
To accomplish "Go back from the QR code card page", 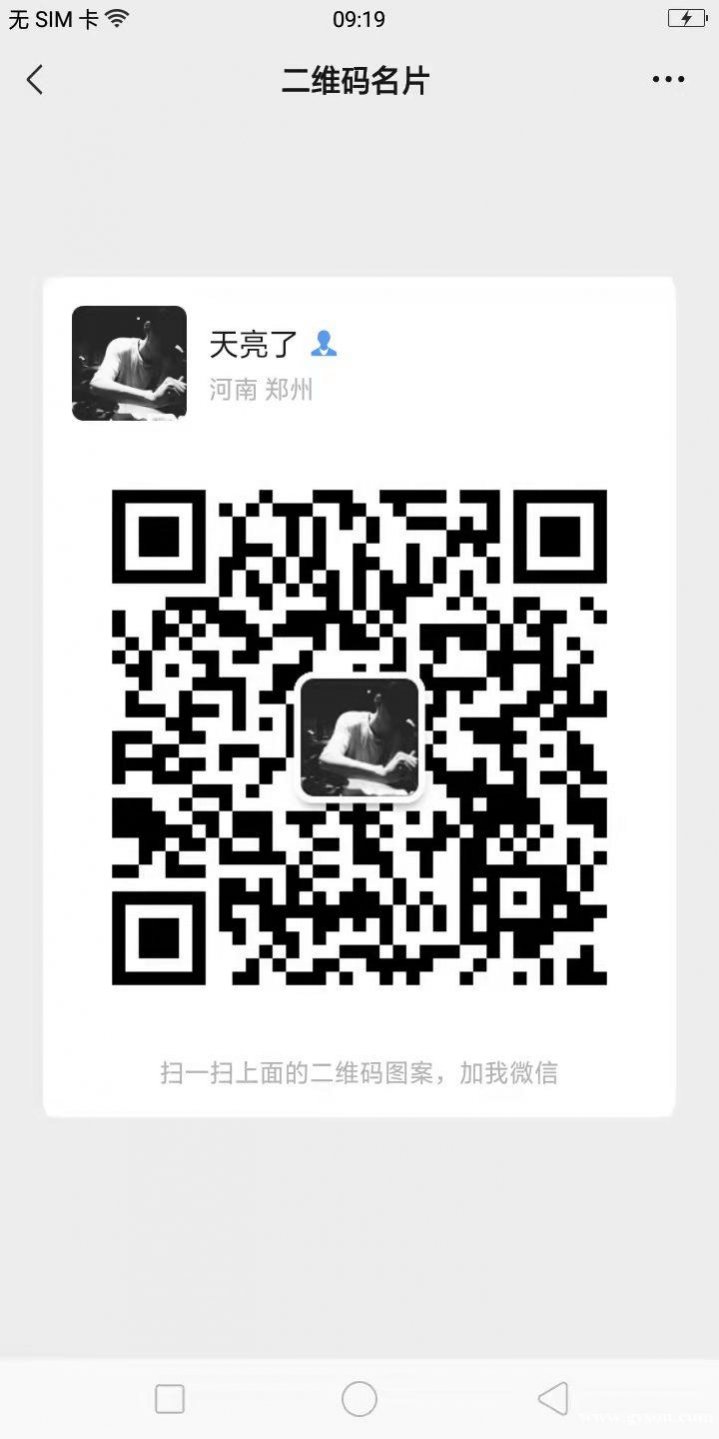I will pos(36,80).
